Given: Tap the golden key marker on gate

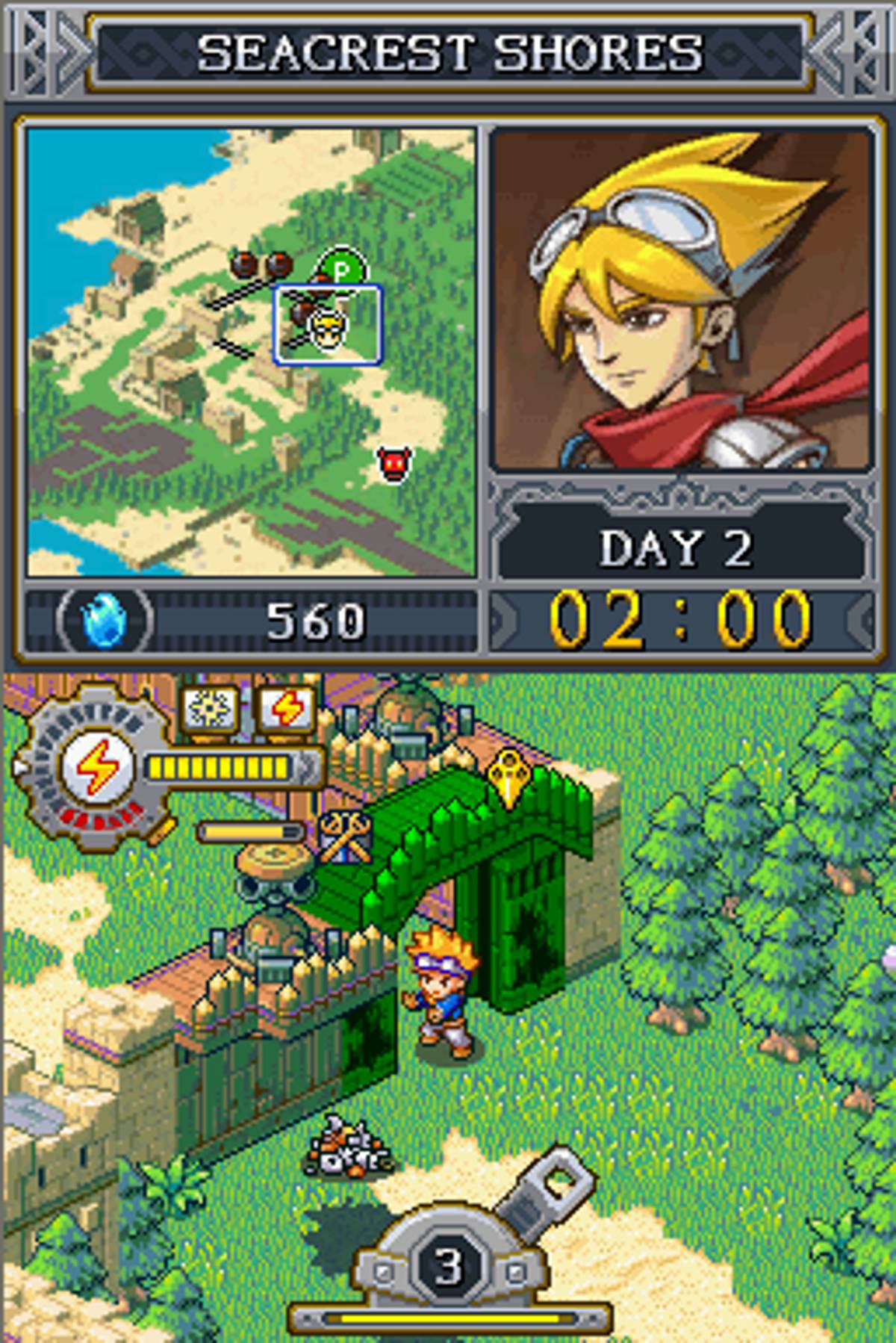Looking at the screenshot, I should tap(507, 778).
